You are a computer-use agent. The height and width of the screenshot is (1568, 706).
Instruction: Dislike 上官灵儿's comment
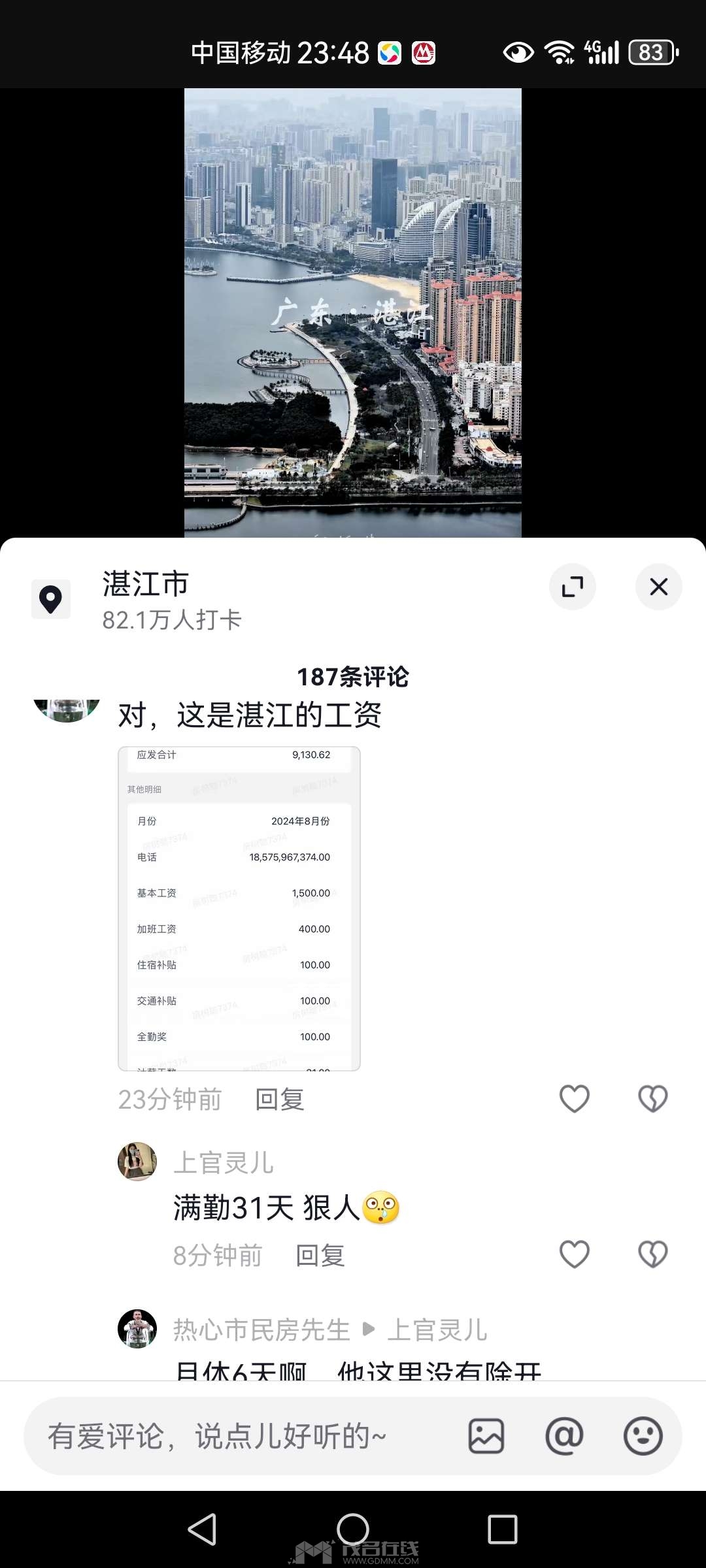(652, 1254)
